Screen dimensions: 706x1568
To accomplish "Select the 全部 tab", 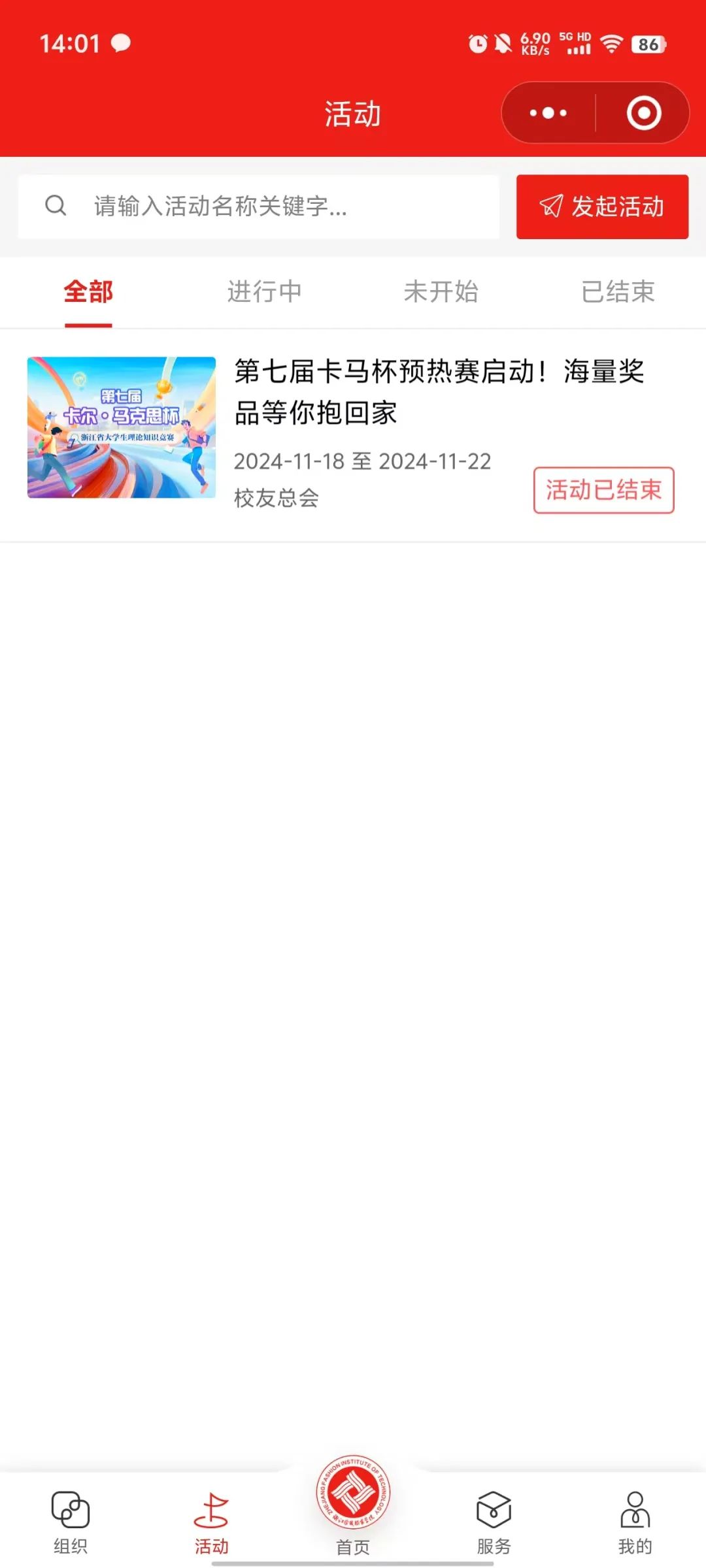I will point(88,292).
